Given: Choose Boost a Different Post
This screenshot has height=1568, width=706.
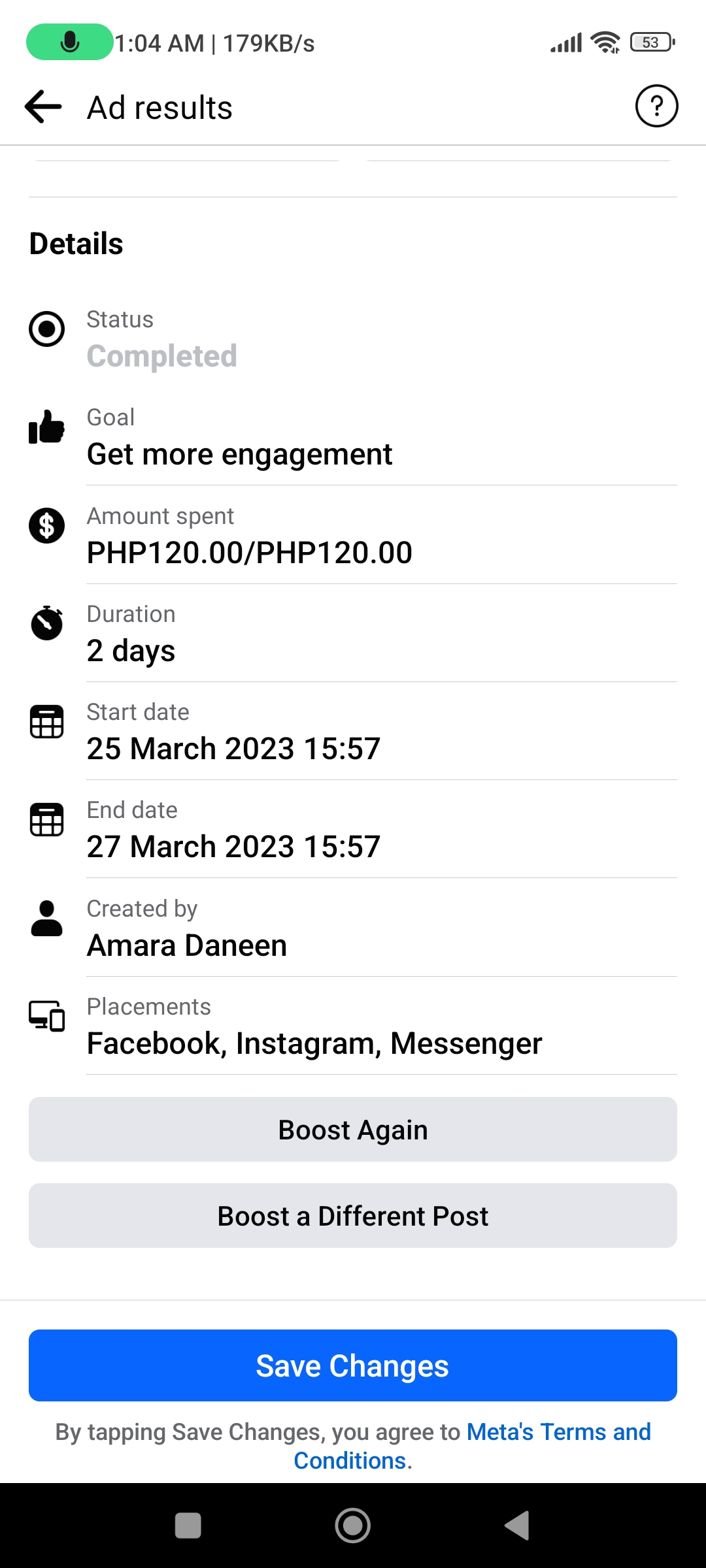Looking at the screenshot, I should [353, 1216].
